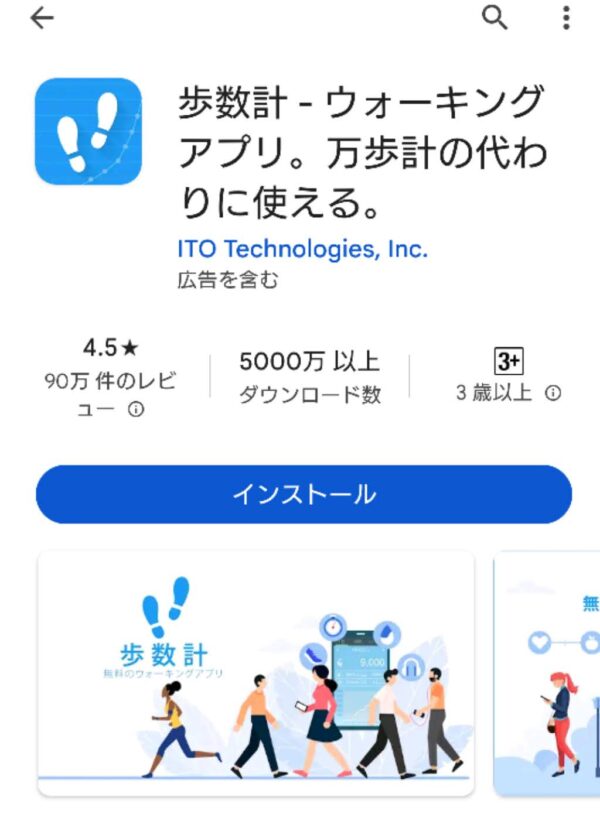Viewport: 600px width, 831px height.
Task: Open the first 歩数計 screenshot preview
Action: click(x=255, y=672)
